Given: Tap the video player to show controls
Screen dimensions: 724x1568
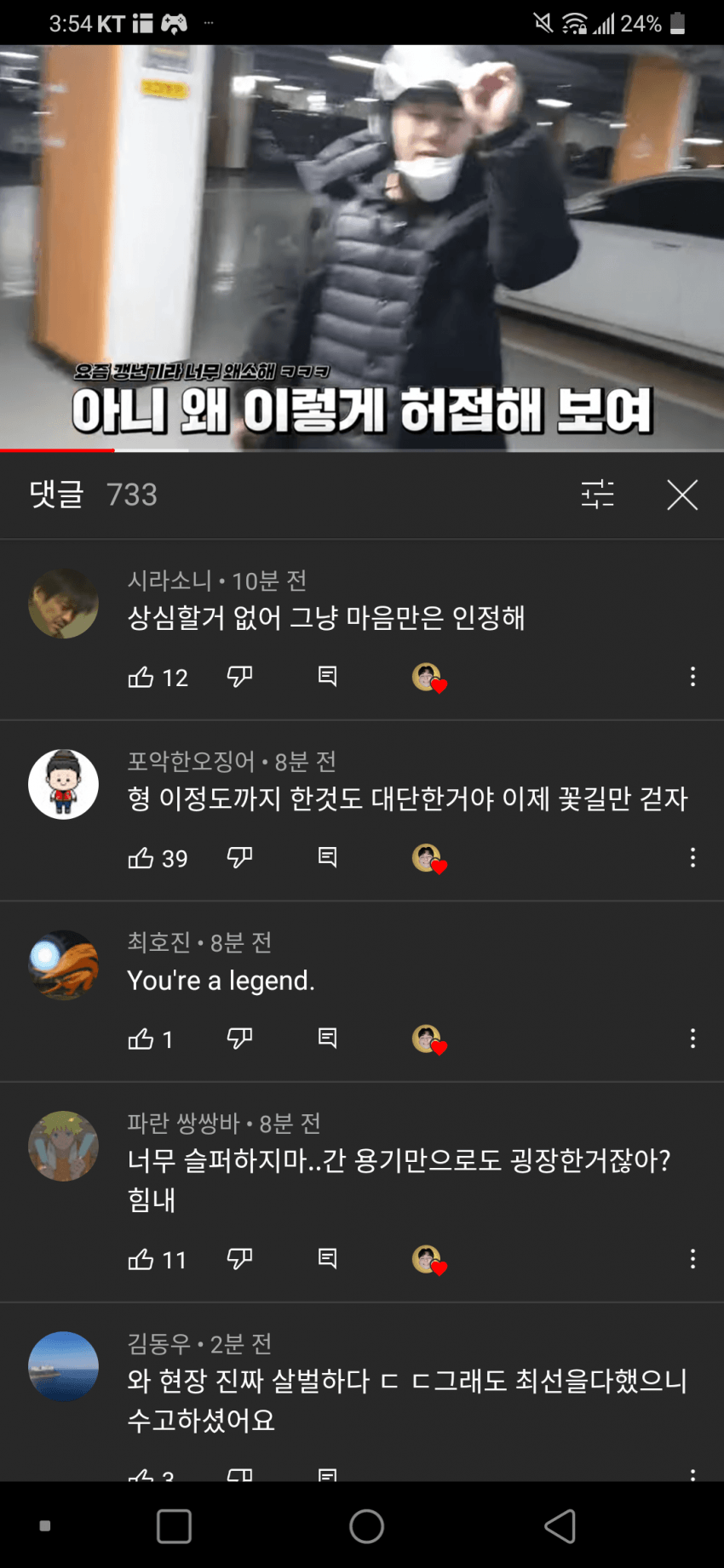Looking at the screenshot, I should point(362,247).
